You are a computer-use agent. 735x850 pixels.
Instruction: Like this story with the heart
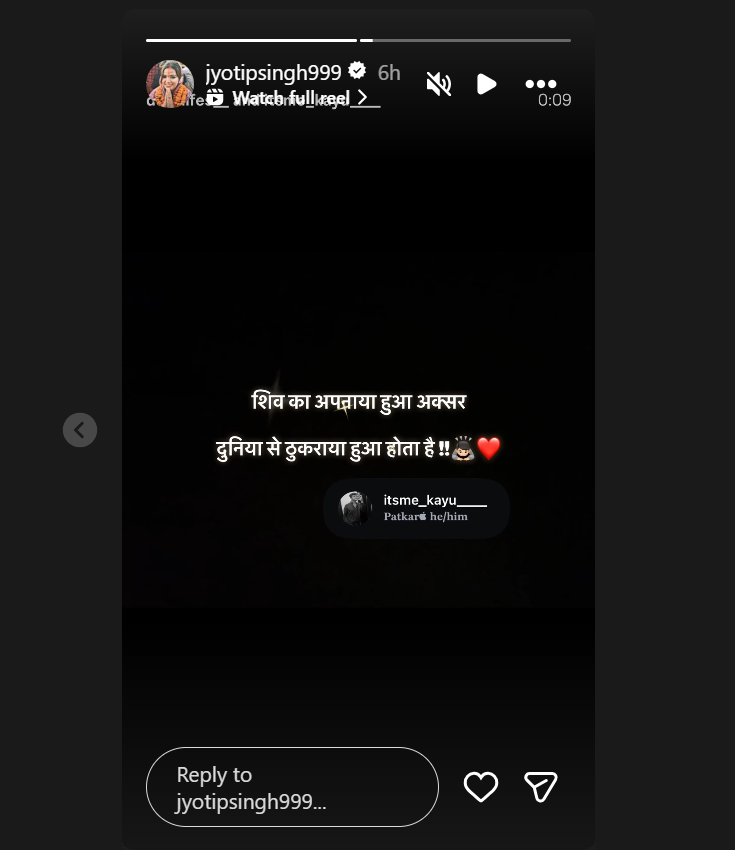(481, 787)
